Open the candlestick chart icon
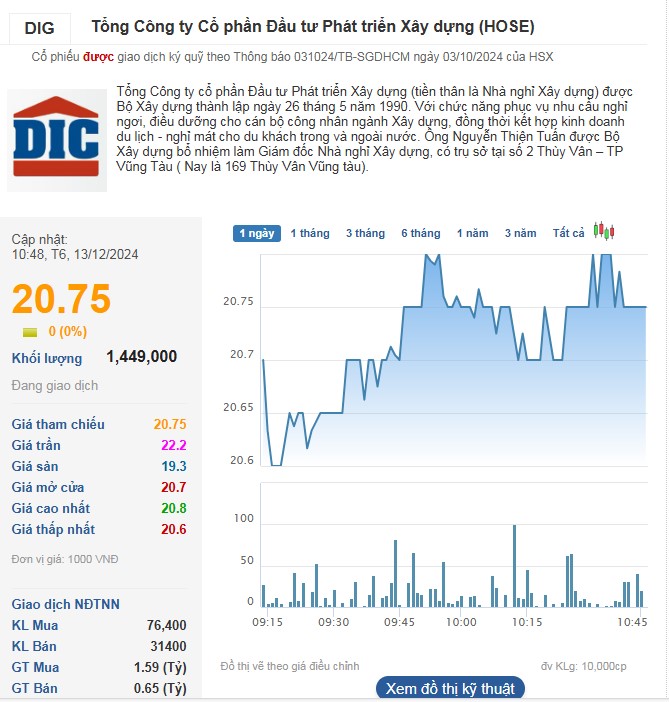 click(x=603, y=231)
